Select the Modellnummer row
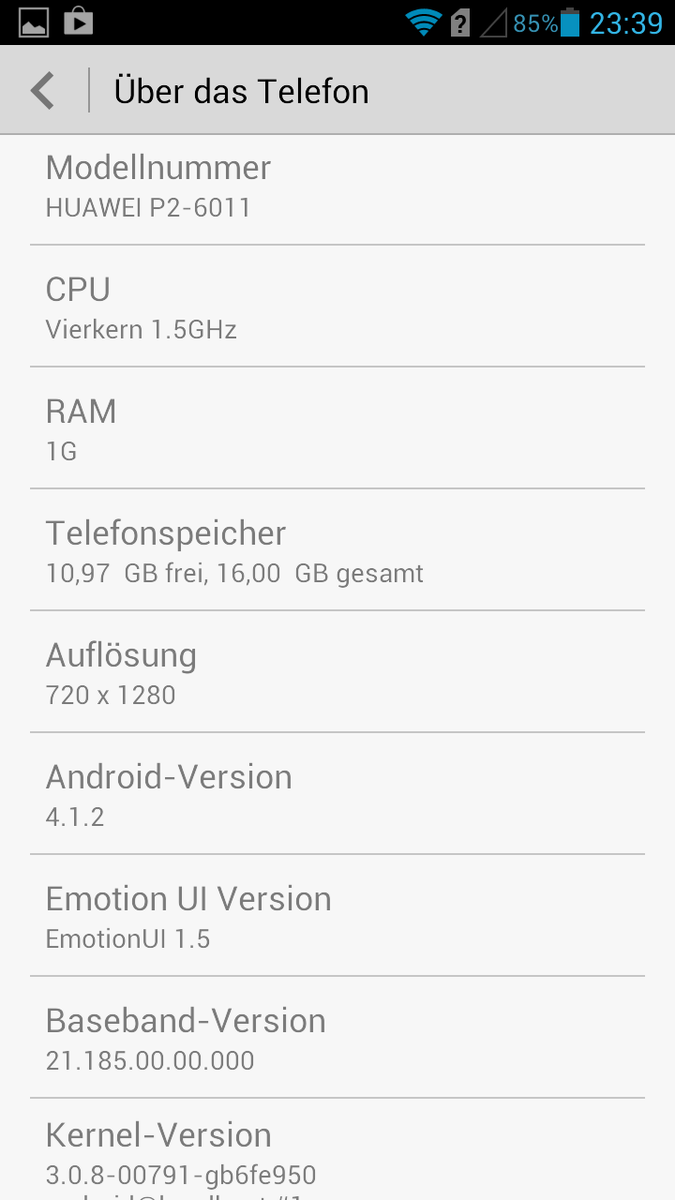 coord(337,186)
